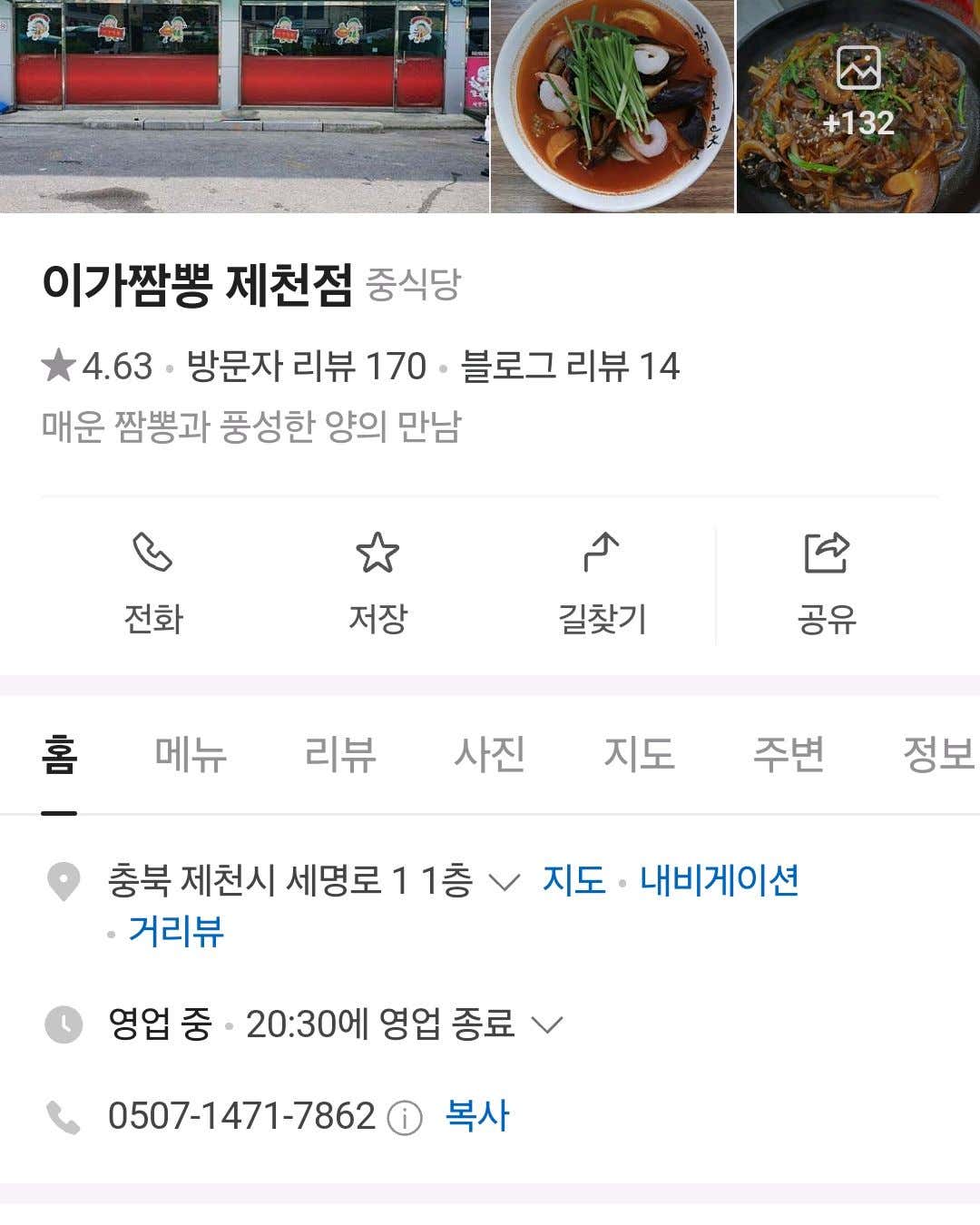The image size is (980, 1225).
Task: Copy the phone number with 복사
Action: tap(477, 1116)
